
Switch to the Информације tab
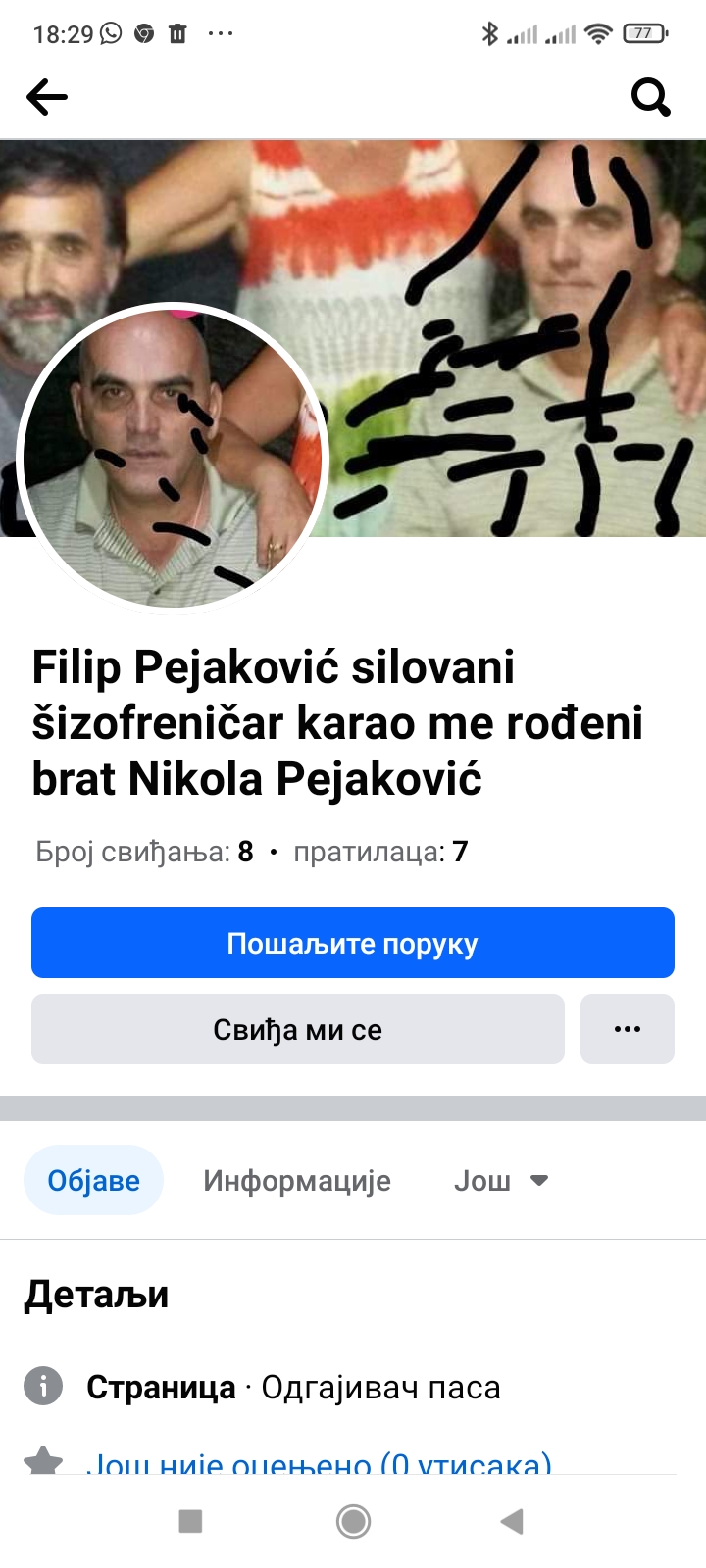coord(297,1180)
